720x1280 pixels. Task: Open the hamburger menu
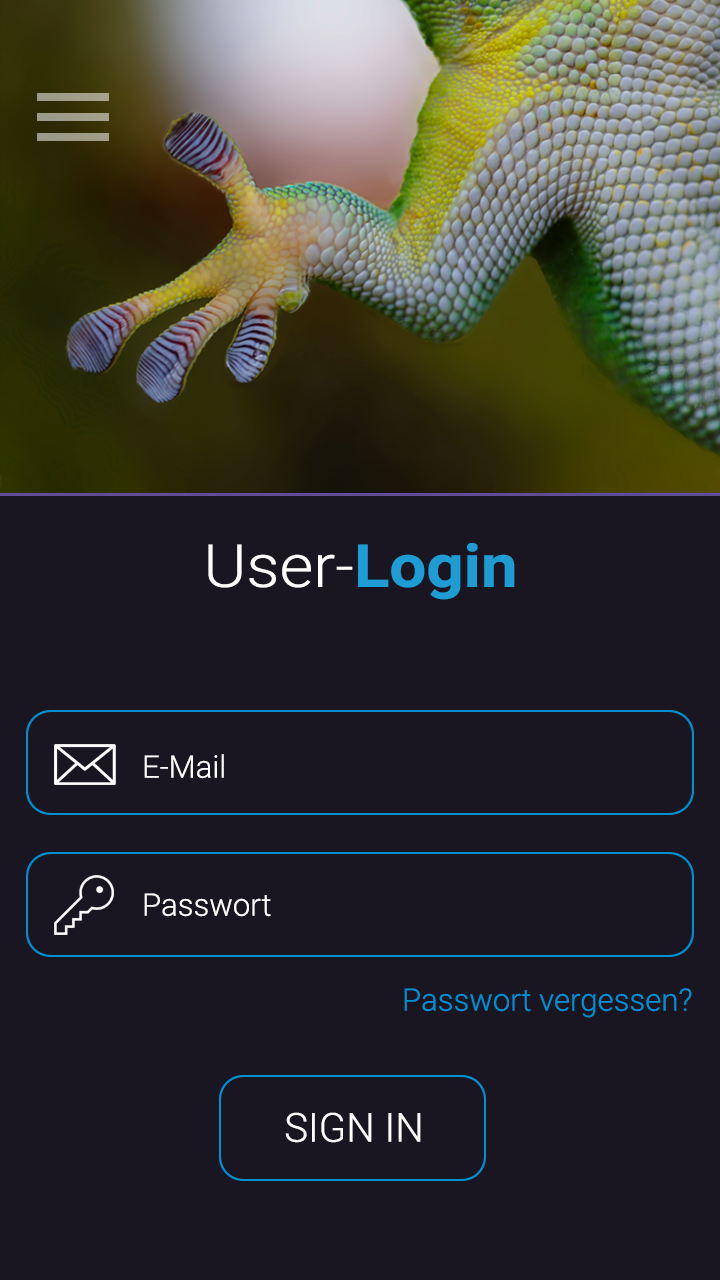73,117
